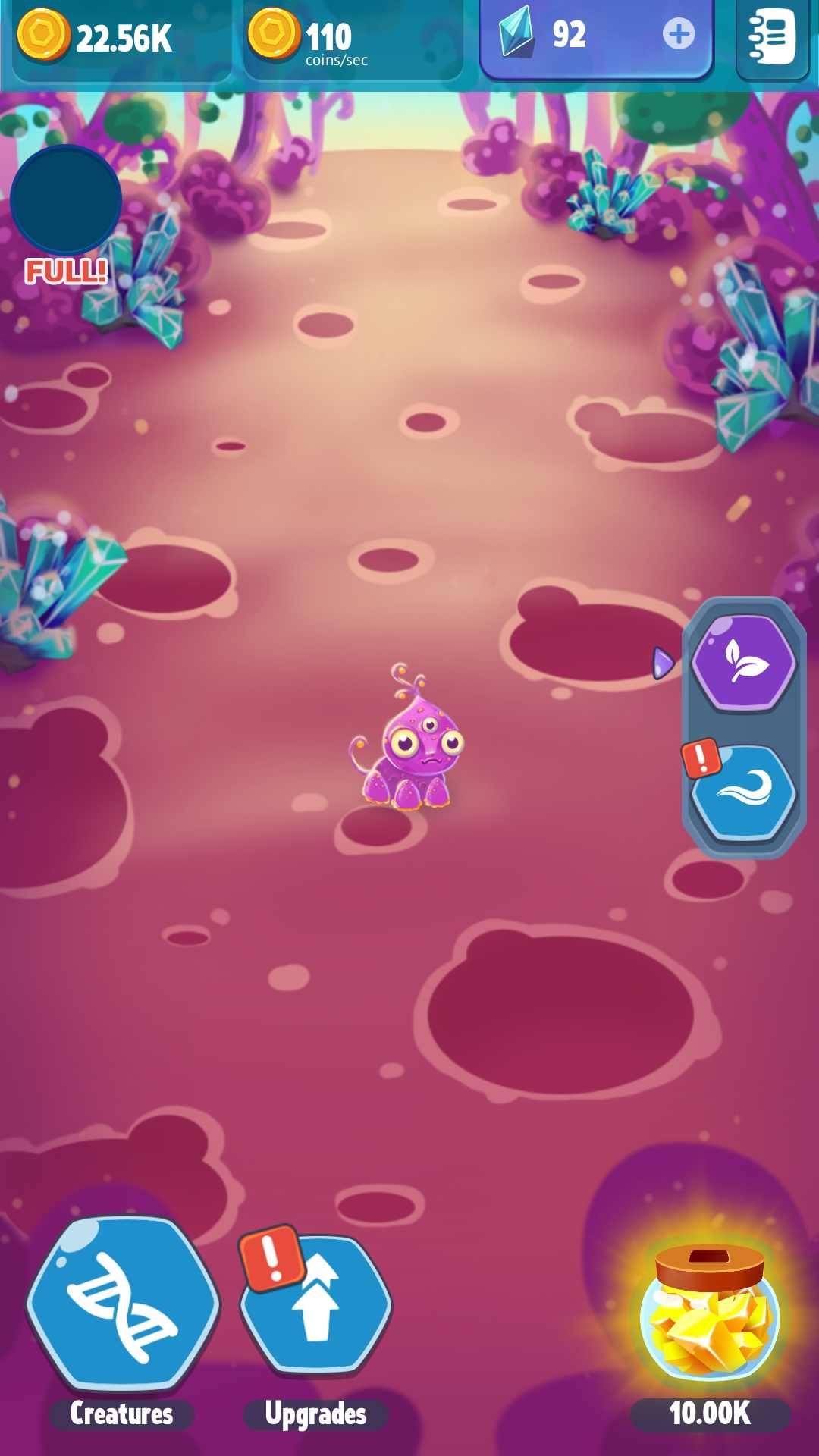Tap the pink three-eyed creature
The height and width of the screenshot is (1456, 819).
pos(411,751)
